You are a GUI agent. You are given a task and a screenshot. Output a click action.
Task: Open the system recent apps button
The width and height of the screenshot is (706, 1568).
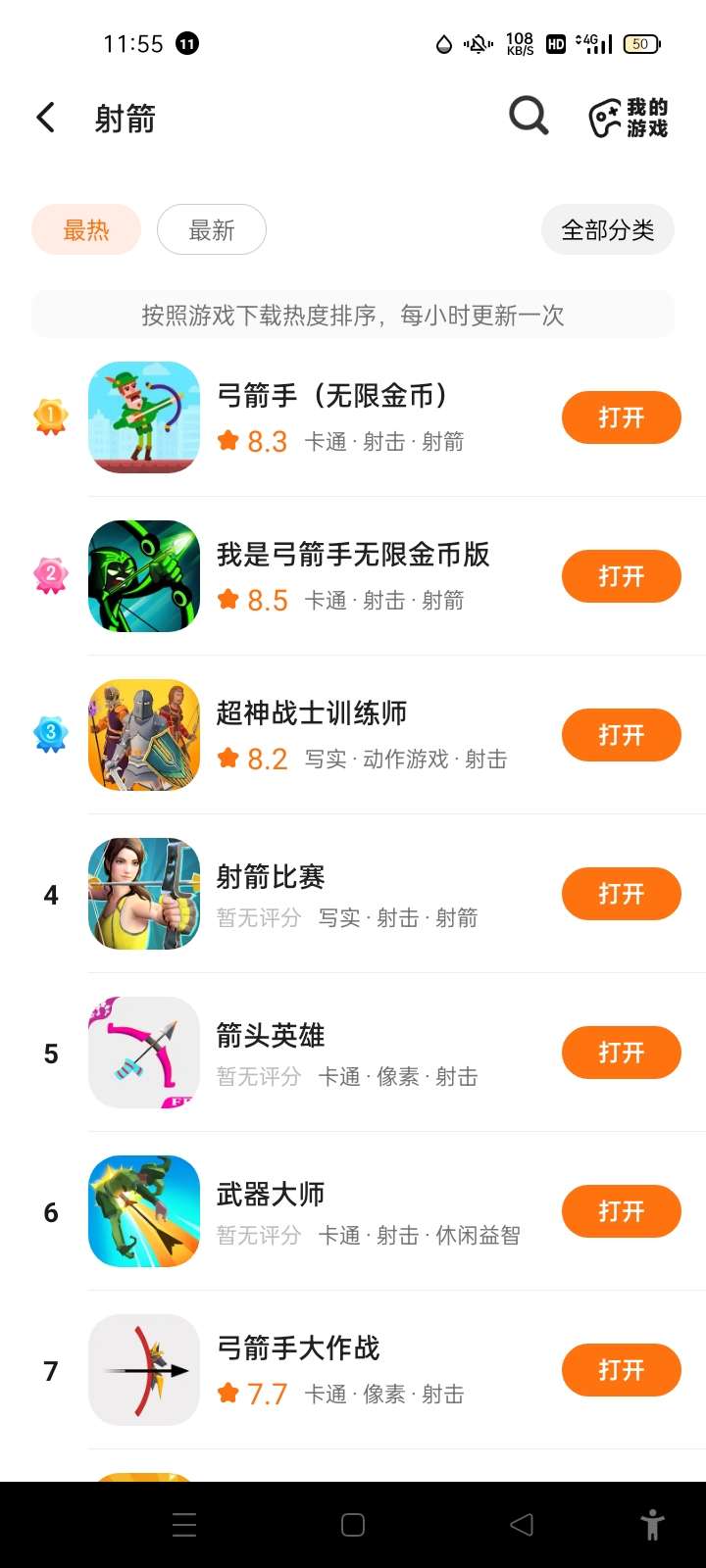coord(184,1525)
